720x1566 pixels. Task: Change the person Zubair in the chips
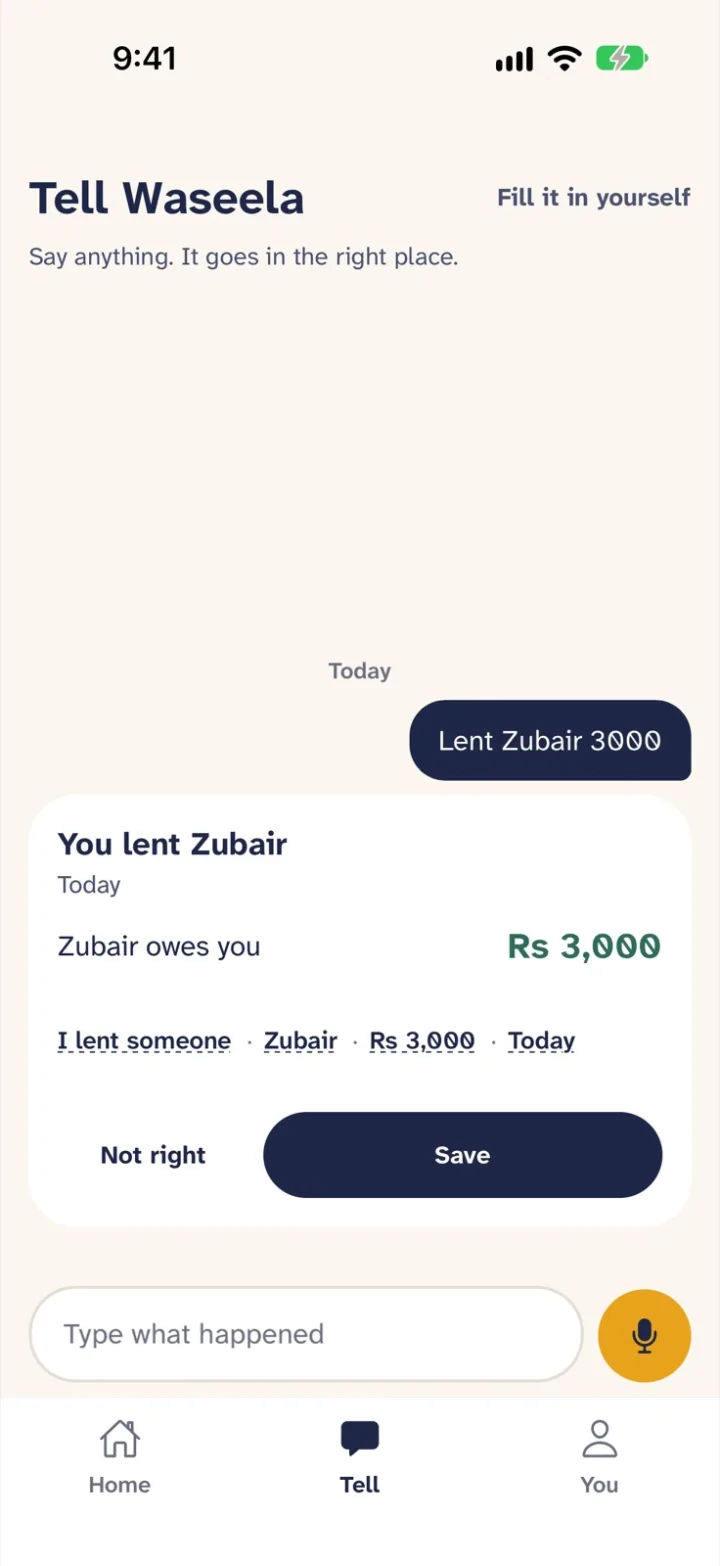coord(300,1041)
